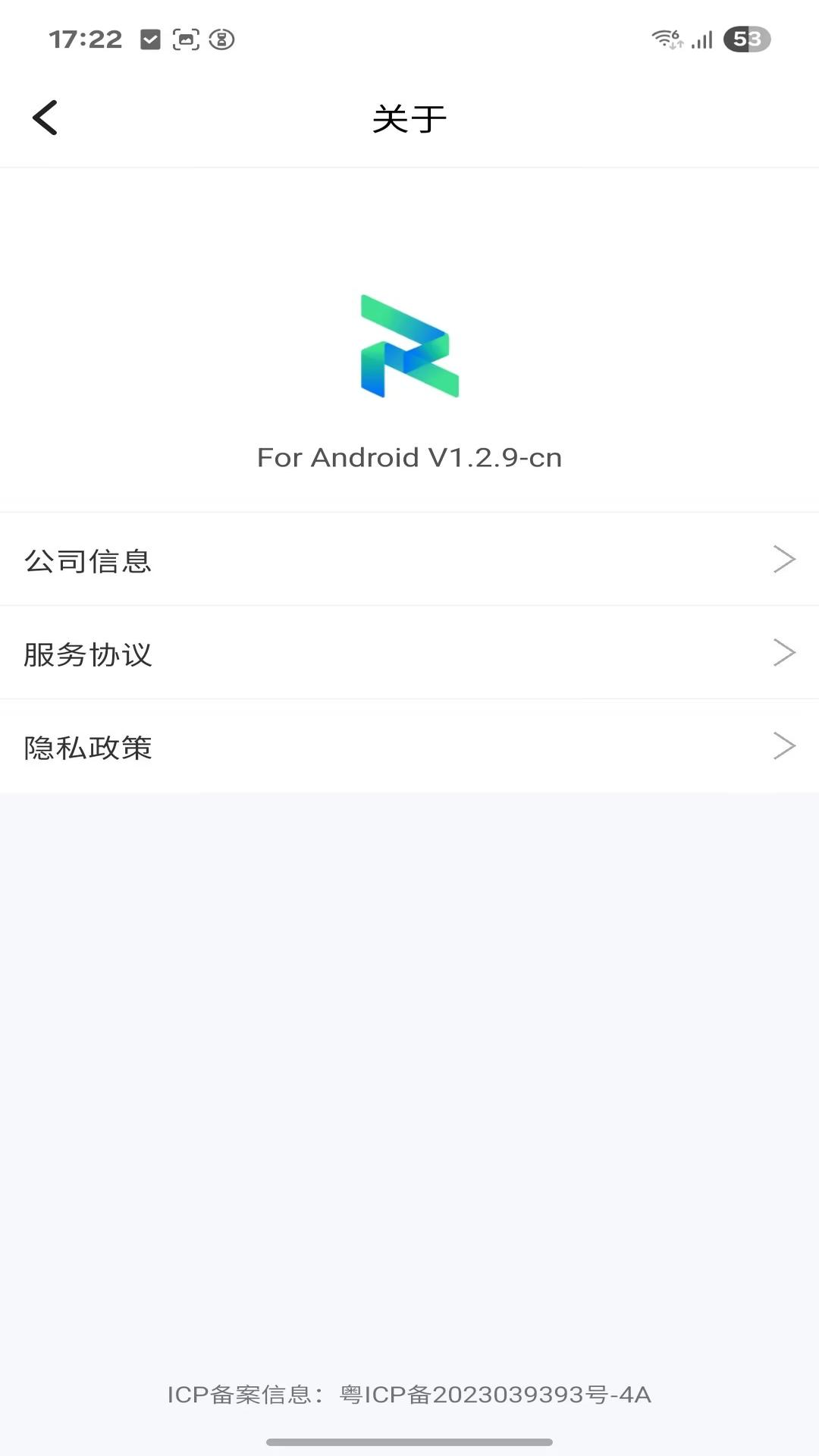Tap the back arrow to exit About page
This screenshot has width=819, height=1456.
[45, 117]
